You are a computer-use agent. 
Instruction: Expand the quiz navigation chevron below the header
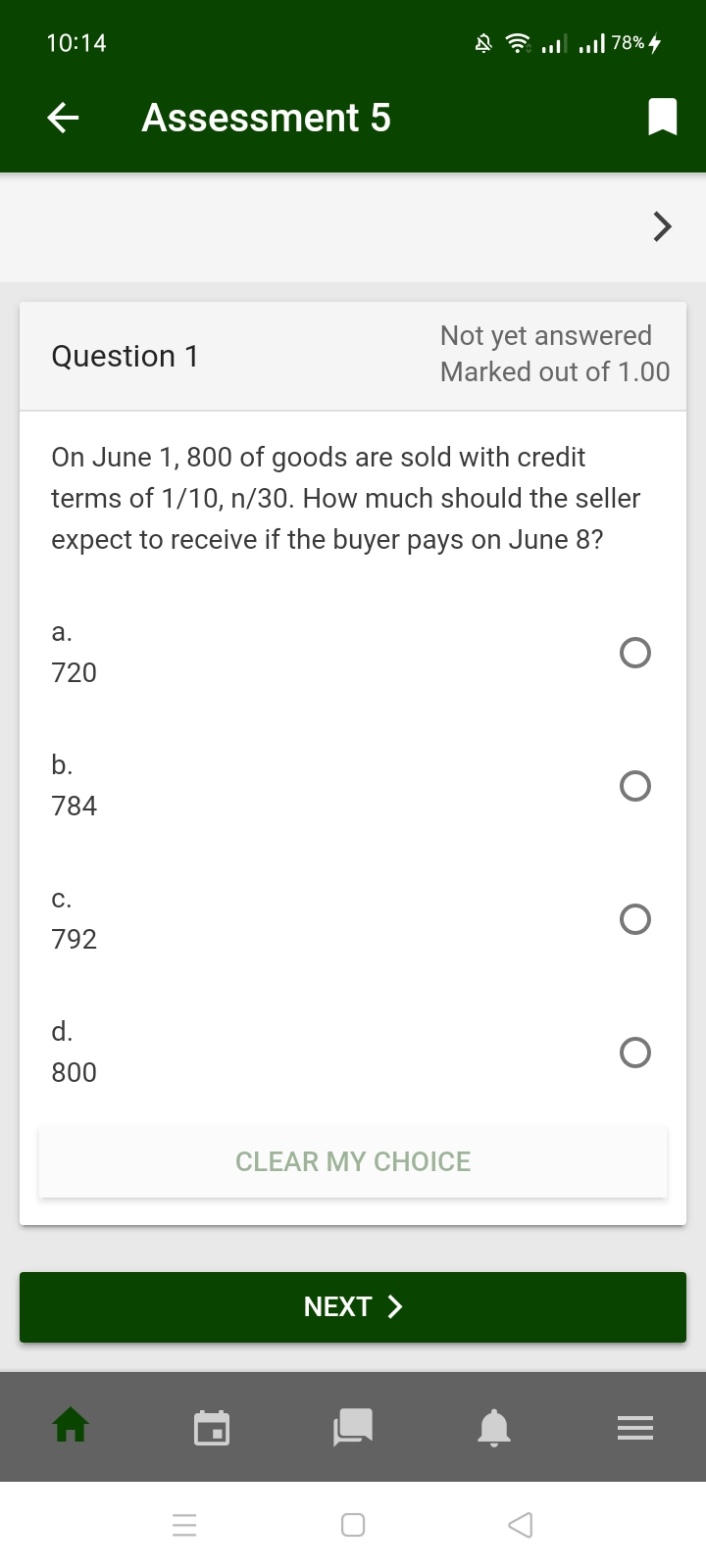[x=660, y=226]
